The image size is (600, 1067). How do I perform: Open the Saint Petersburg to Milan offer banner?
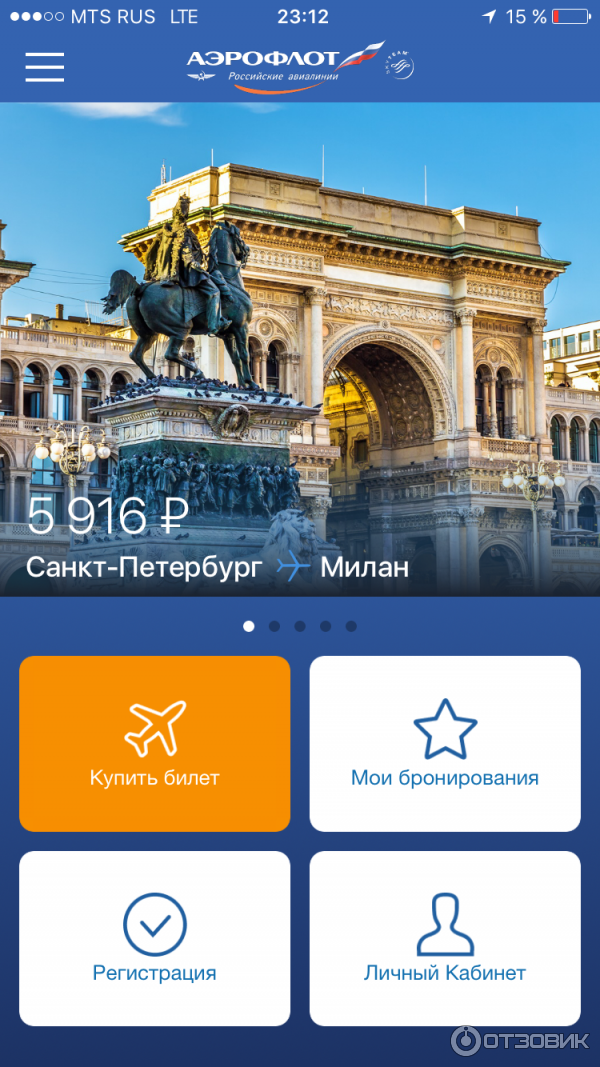[x=300, y=350]
